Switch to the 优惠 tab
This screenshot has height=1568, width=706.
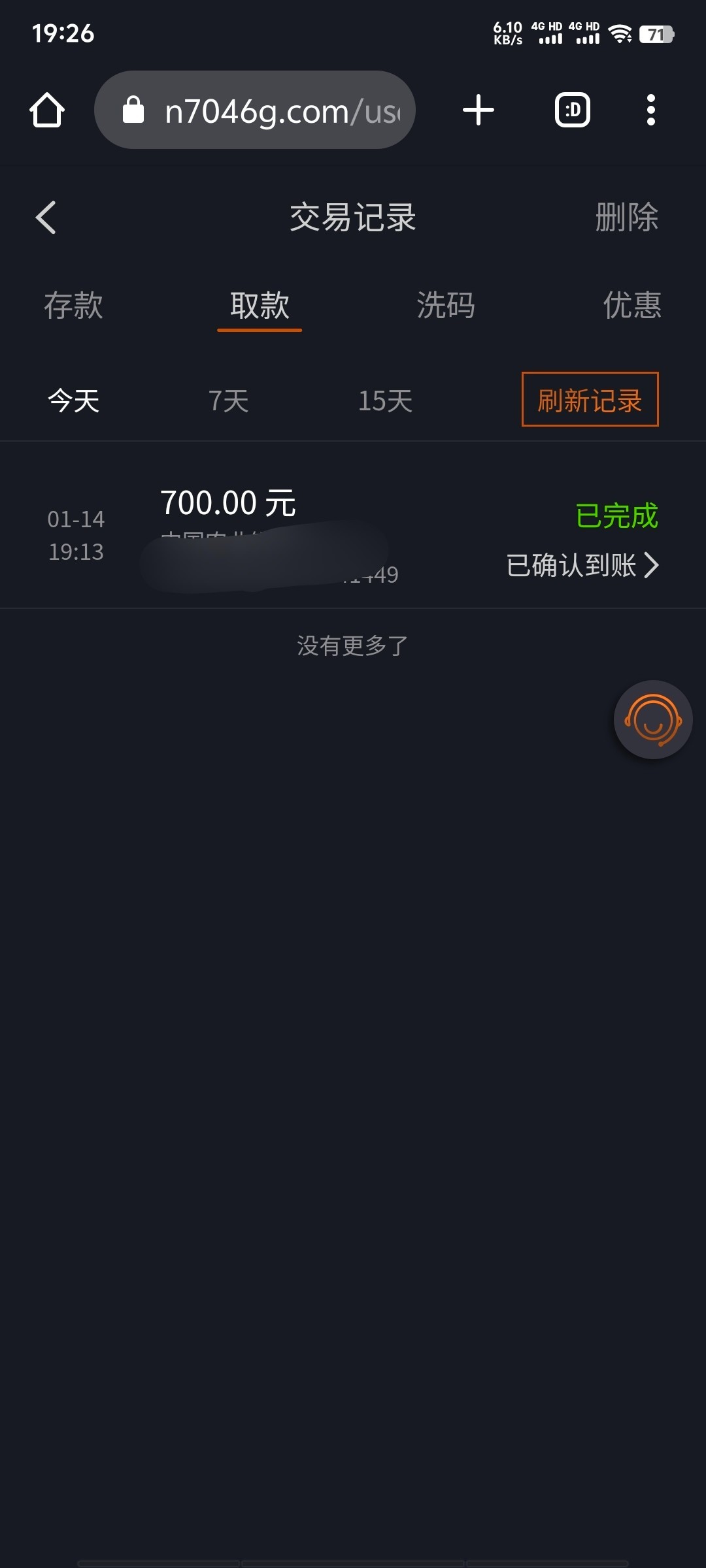point(632,305)
